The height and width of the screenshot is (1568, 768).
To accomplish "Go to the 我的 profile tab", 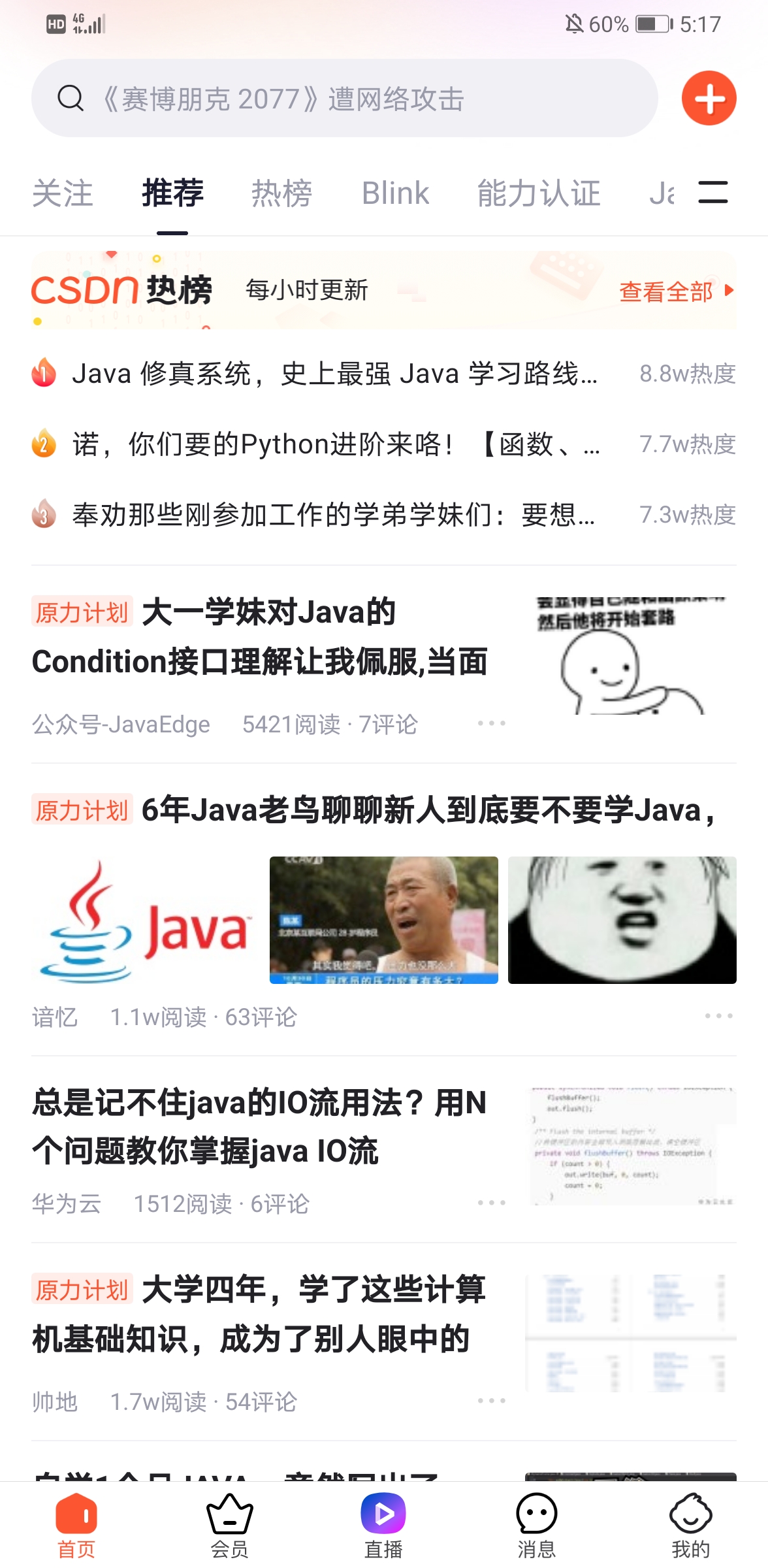I will (690, 1525).
